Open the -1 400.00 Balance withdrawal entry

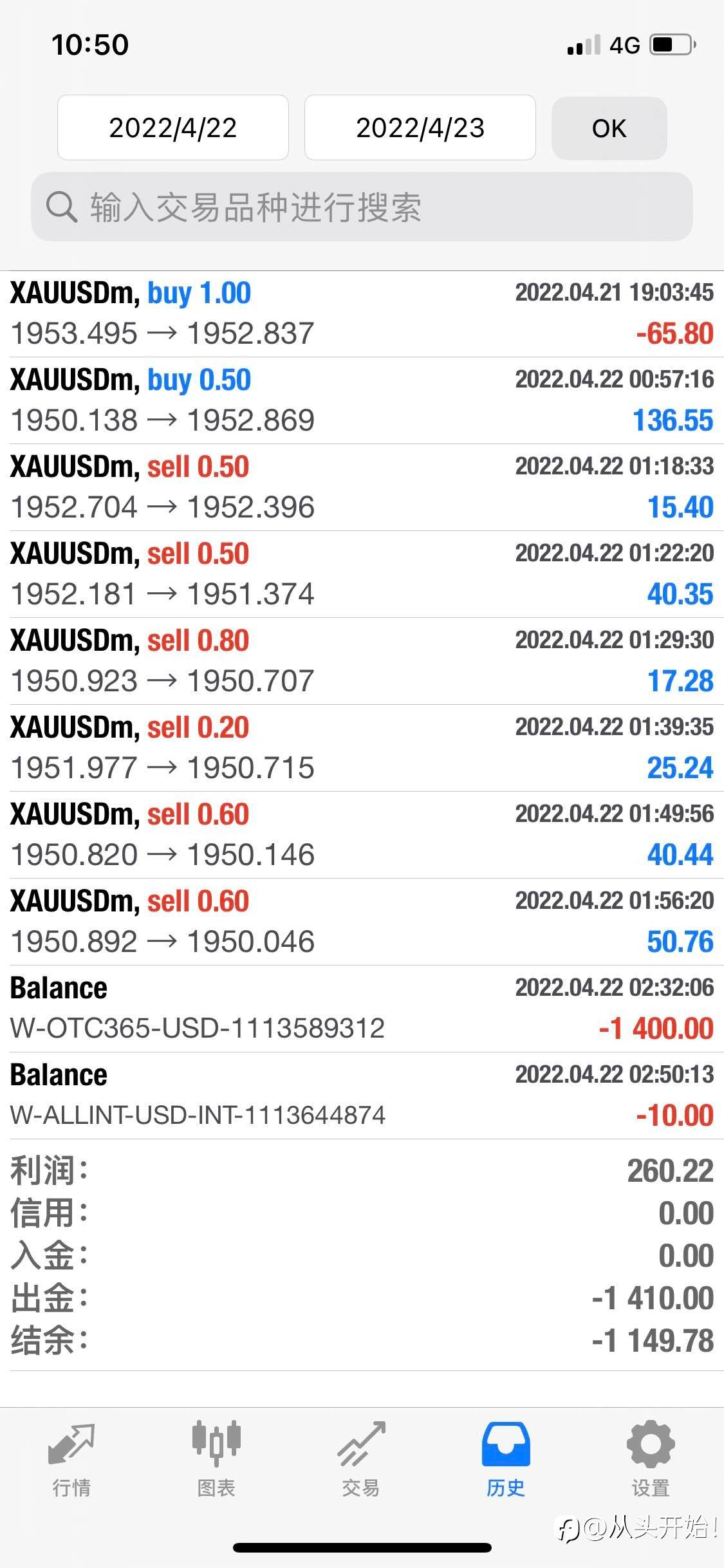point(362,1009)
